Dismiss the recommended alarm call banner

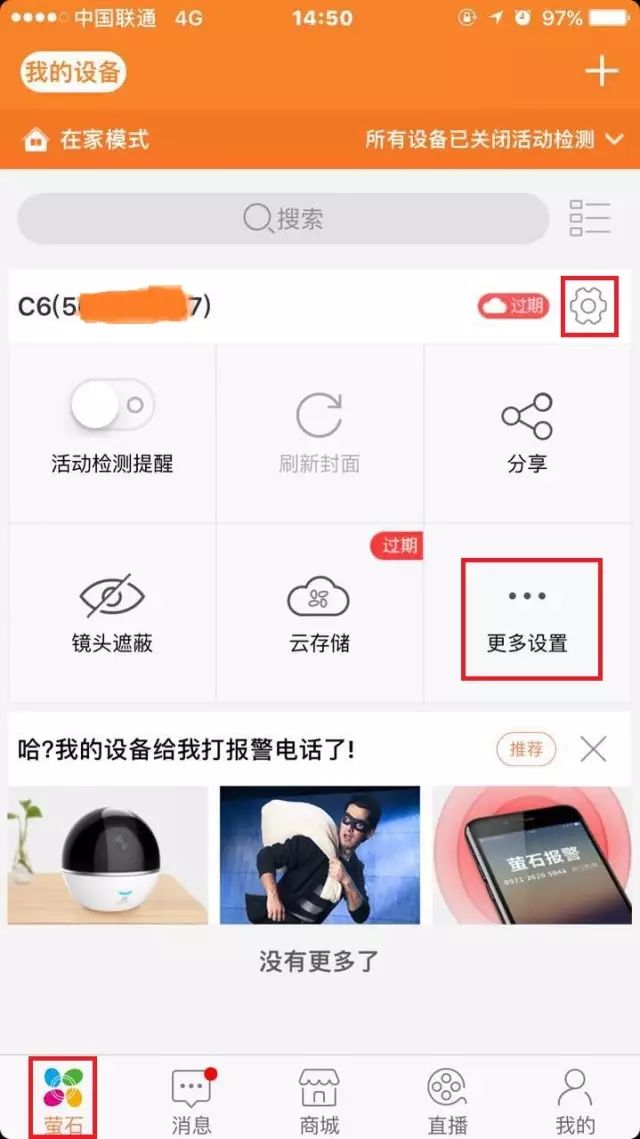[593, 749]
